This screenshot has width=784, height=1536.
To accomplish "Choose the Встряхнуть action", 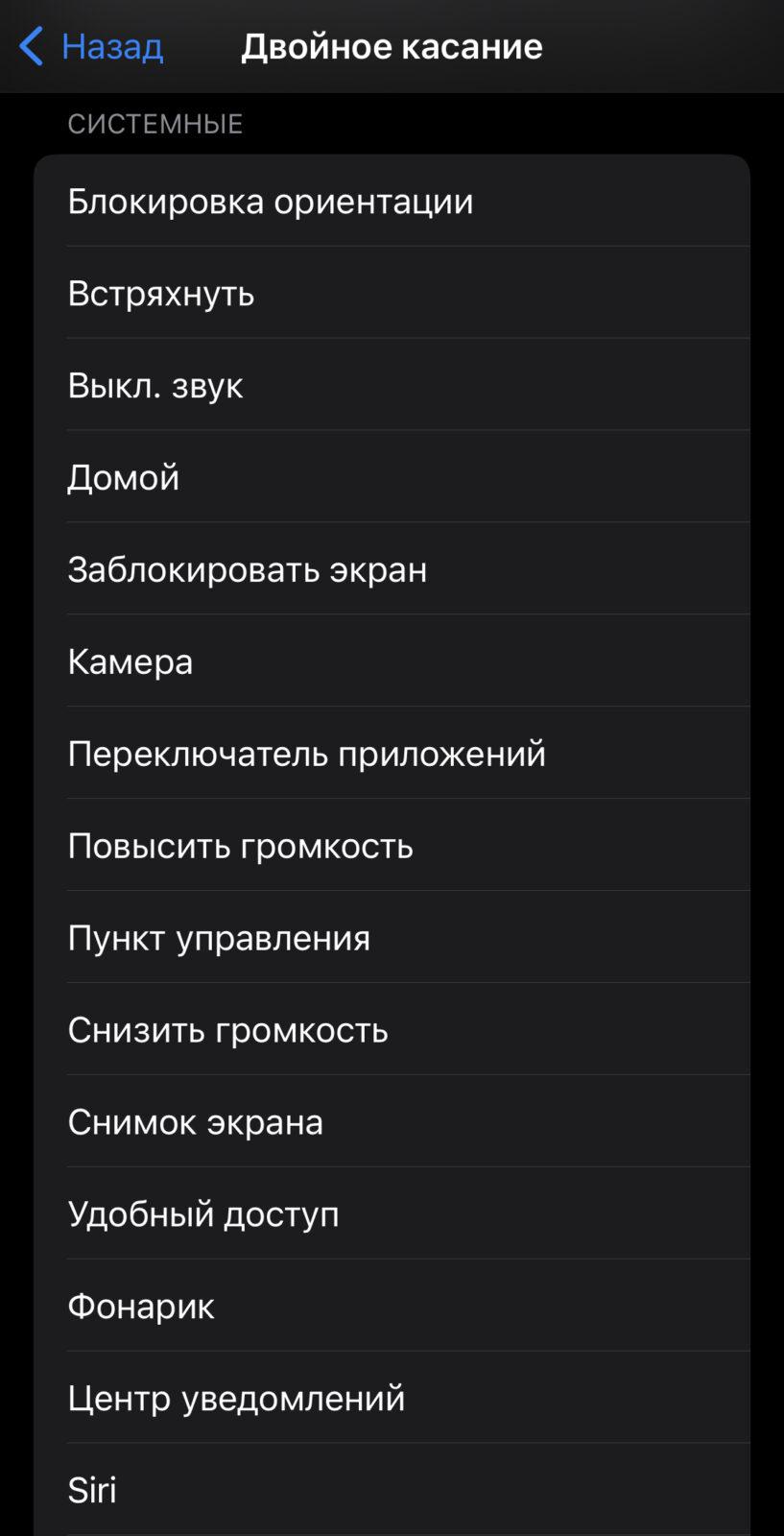I will click(392, 293).
